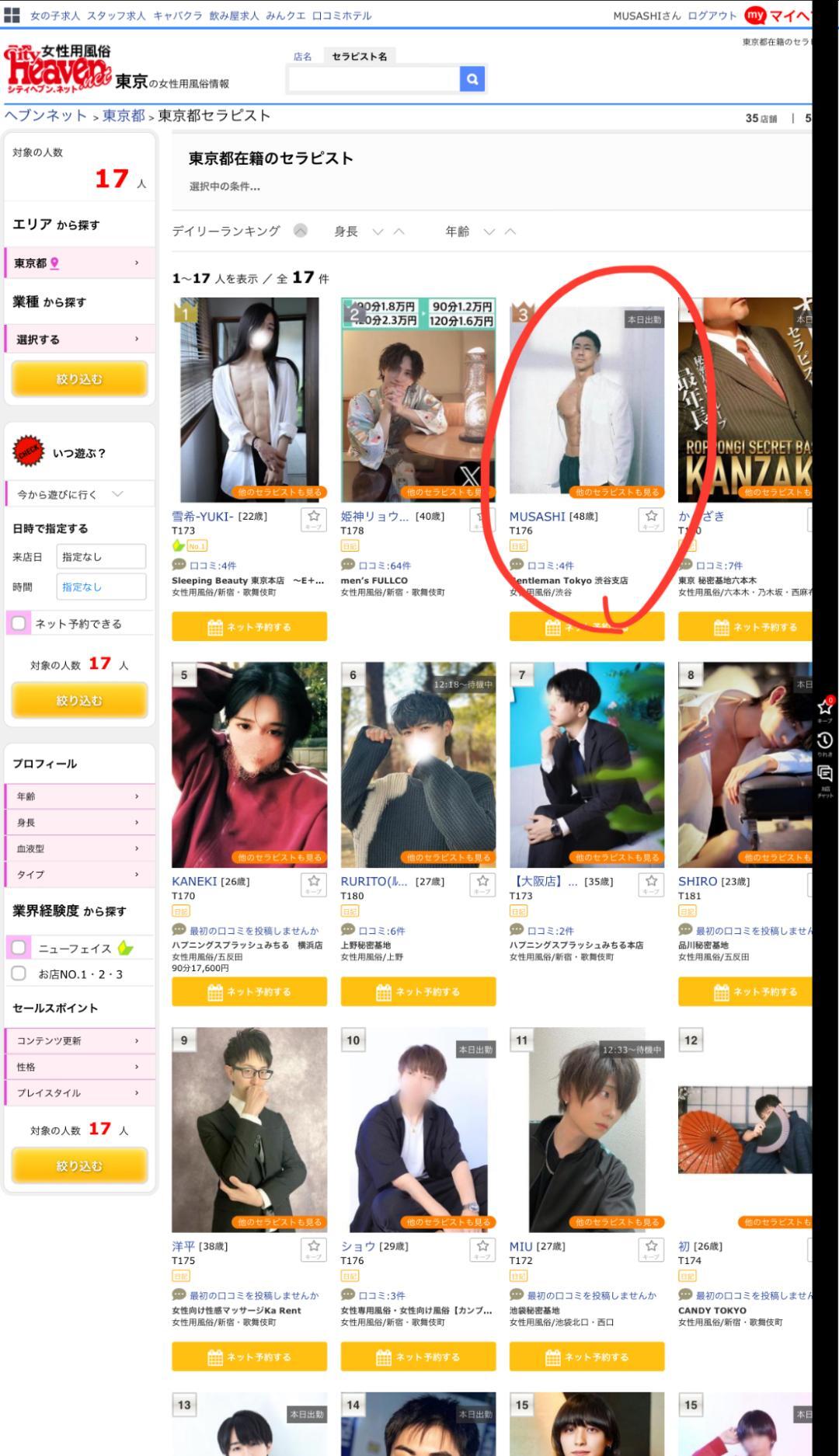
Task: Open the history clock icon on sidebar
Action: click(x=825, y=741)
